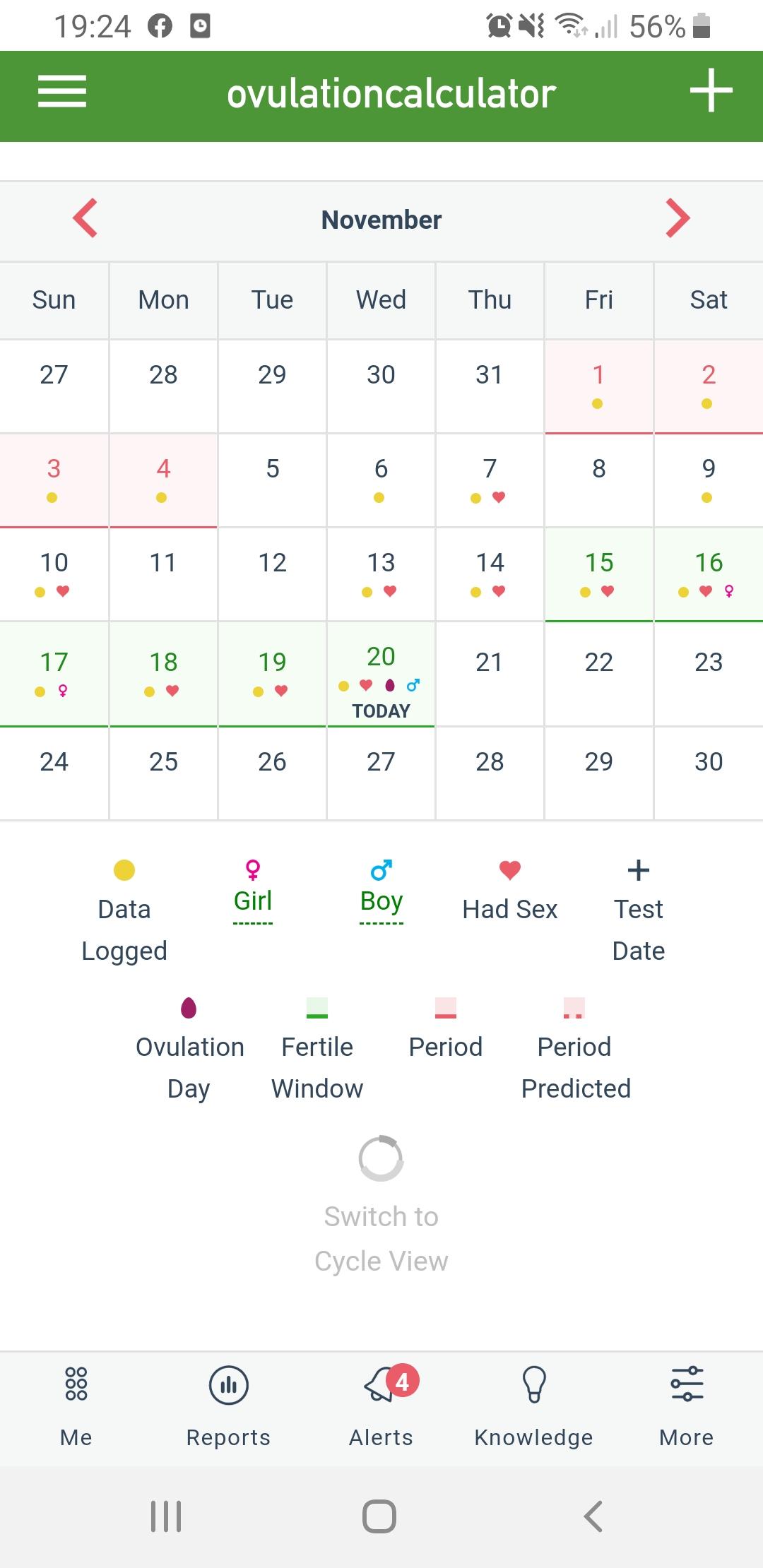Open the Reports tab

(x=228, y=1406)
